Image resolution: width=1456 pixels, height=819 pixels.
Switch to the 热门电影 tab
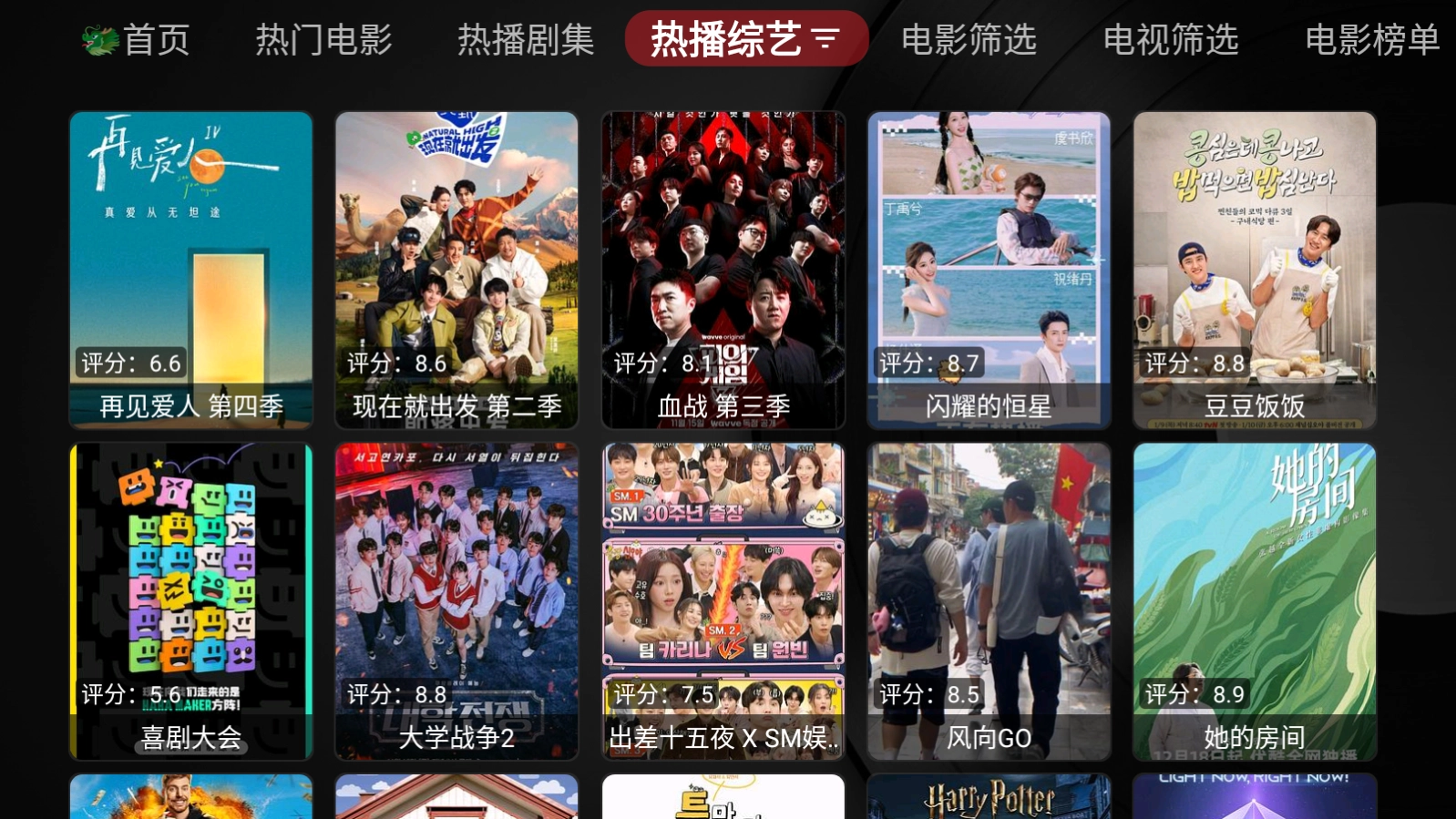click(323, 40)
